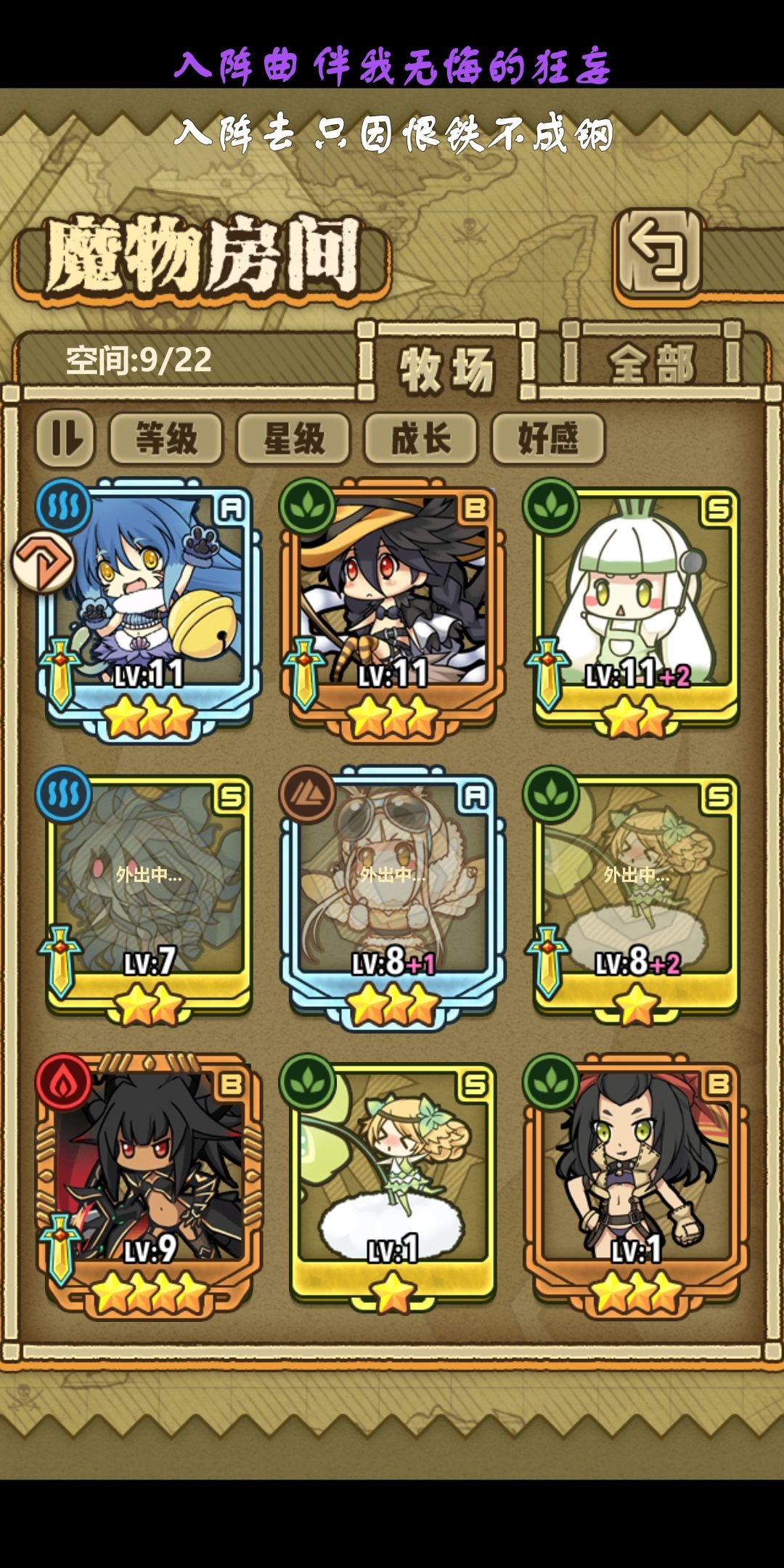Open the clover fairy LV:1 card

click(x=392, y=1185)
